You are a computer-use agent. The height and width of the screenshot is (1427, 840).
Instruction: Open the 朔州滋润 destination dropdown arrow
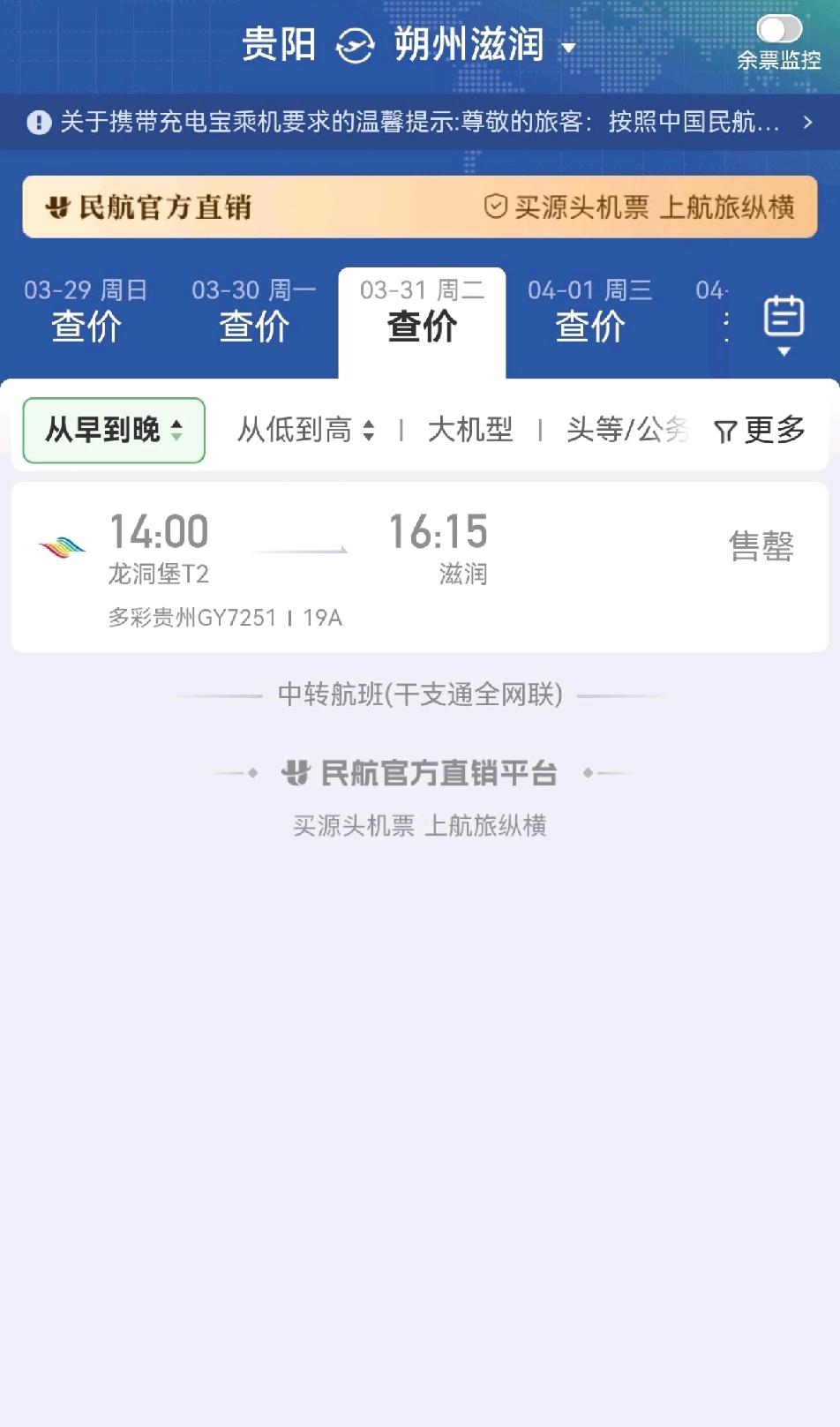click(x=568, y=48)
